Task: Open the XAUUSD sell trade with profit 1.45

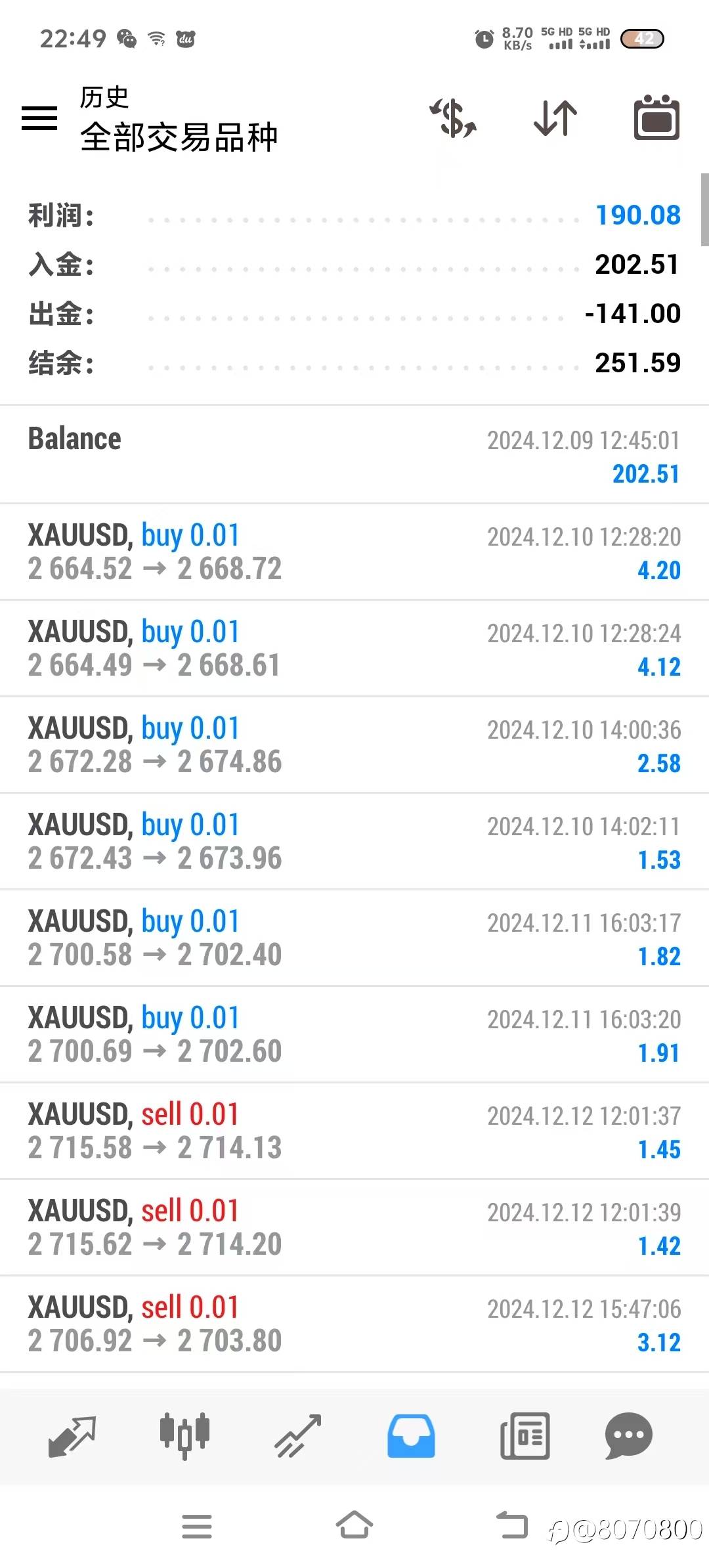Action: (x=354, y=1131)
